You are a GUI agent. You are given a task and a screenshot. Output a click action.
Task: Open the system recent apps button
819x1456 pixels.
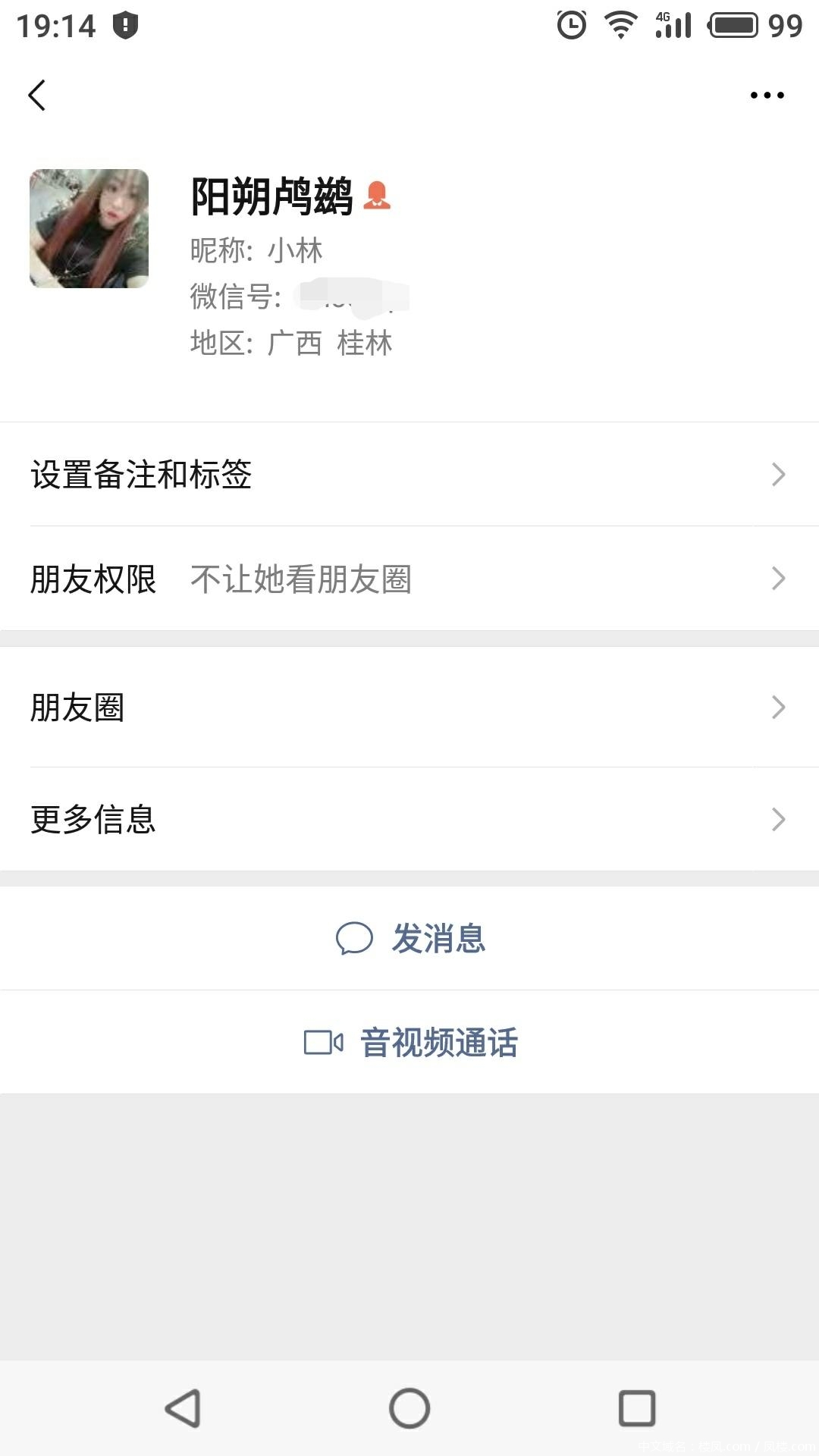click(x=637, y=1408)
